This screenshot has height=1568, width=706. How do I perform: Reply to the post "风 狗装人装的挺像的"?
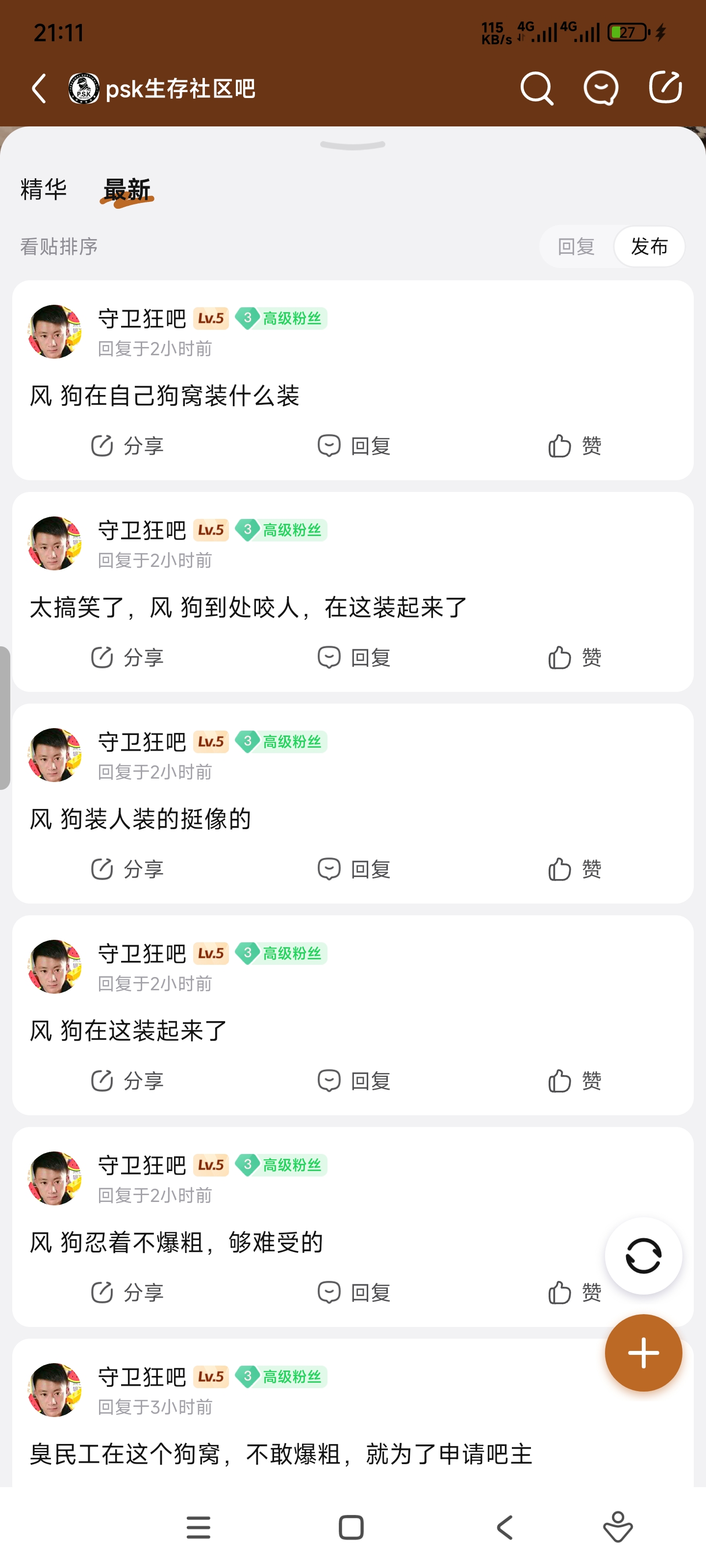(x=354, y=869)
